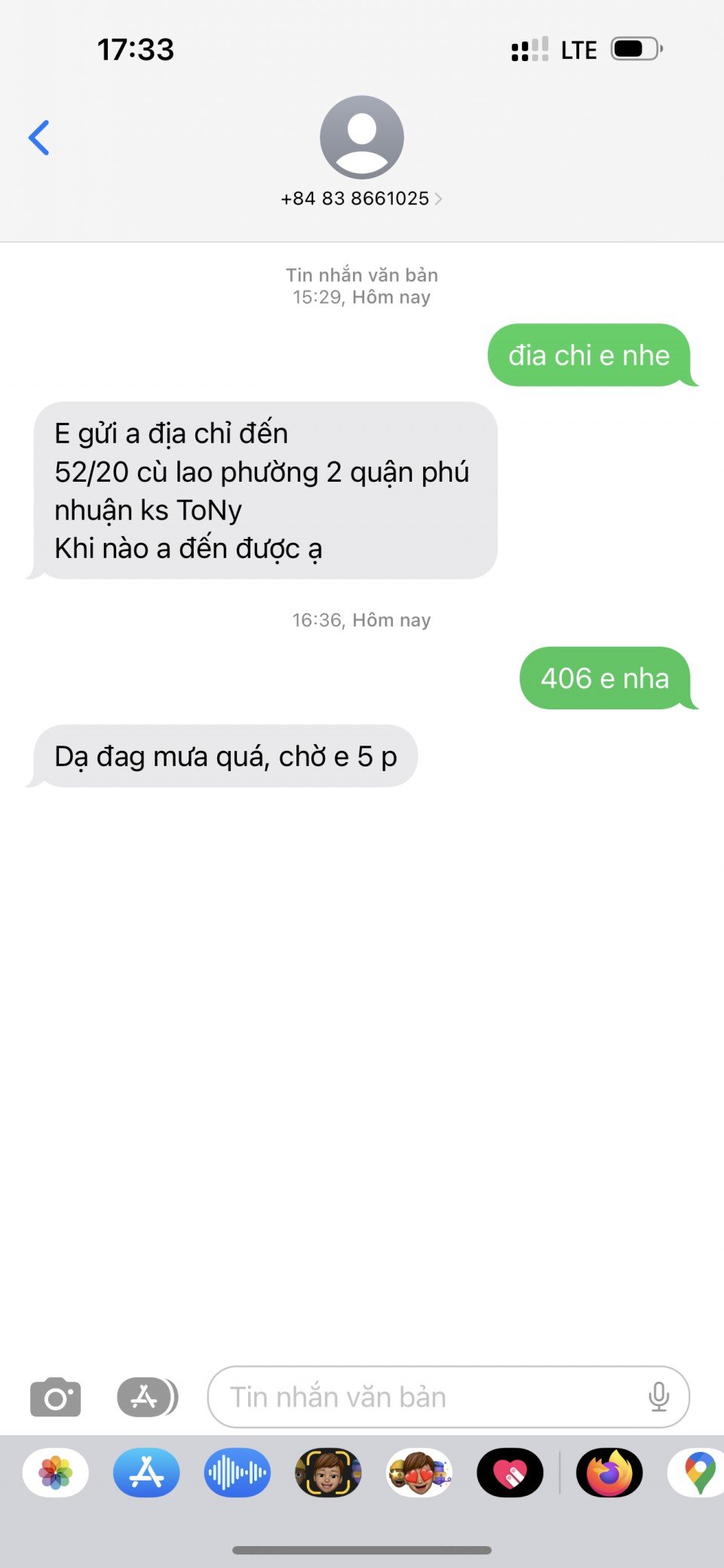Viewport: 724px width, 1568px height.
Task: Go back to the messages list
Action: point(39,138)
